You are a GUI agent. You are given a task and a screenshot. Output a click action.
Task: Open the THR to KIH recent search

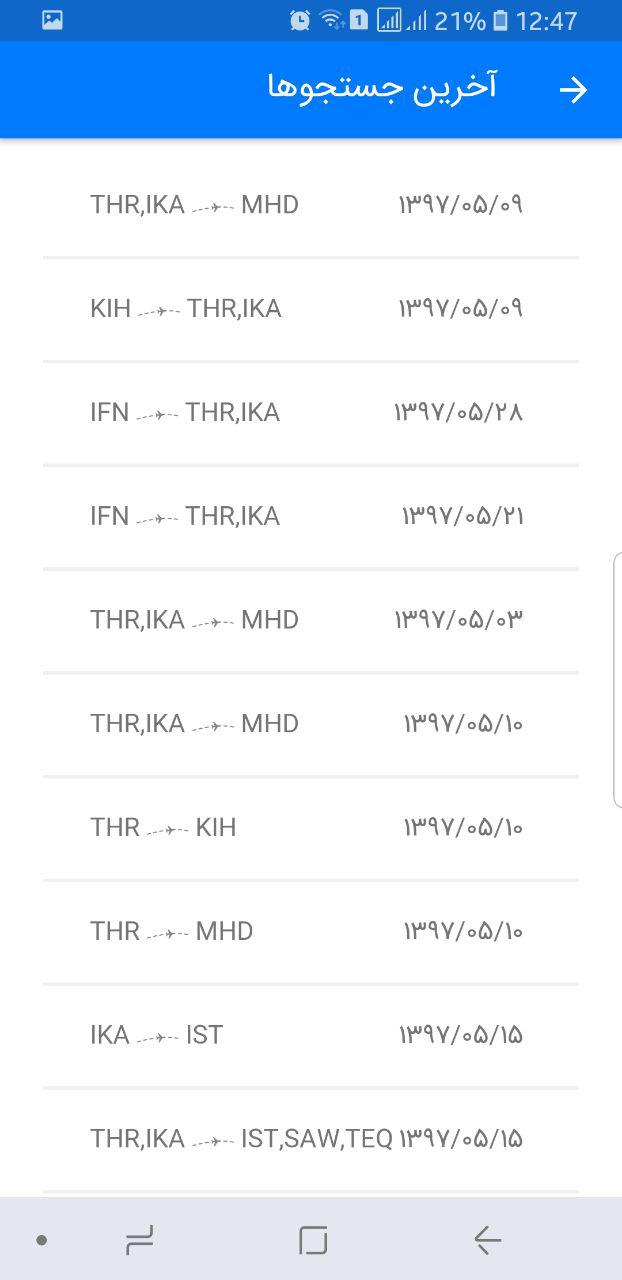(x=310, y=829)
